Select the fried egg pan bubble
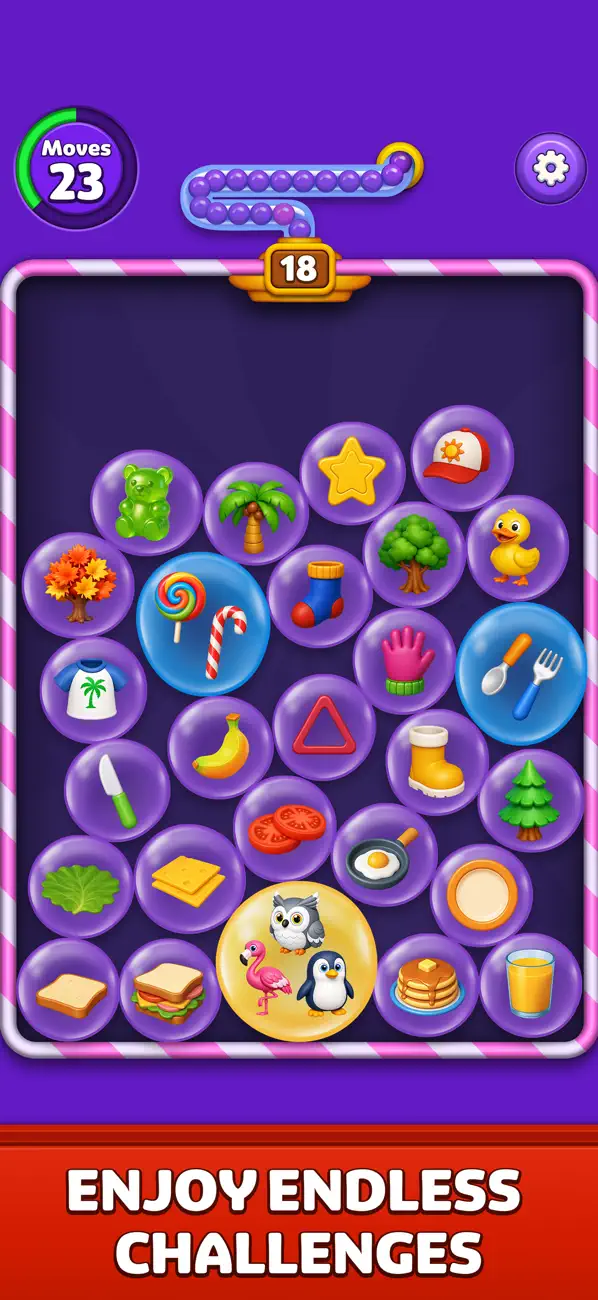This screenshot has width=598, height=1300. pos(385,855)
